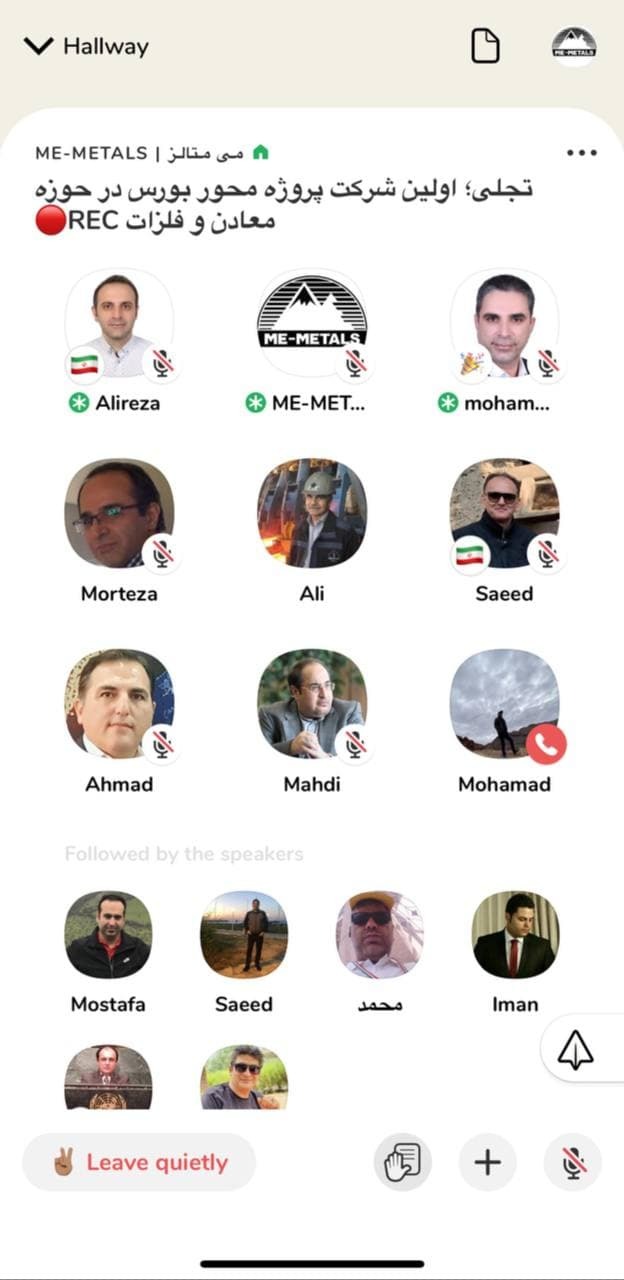This screenshot has width=624, height=1280.
Task: Toggle my microphone mute
Action: tap(573, 1162)
